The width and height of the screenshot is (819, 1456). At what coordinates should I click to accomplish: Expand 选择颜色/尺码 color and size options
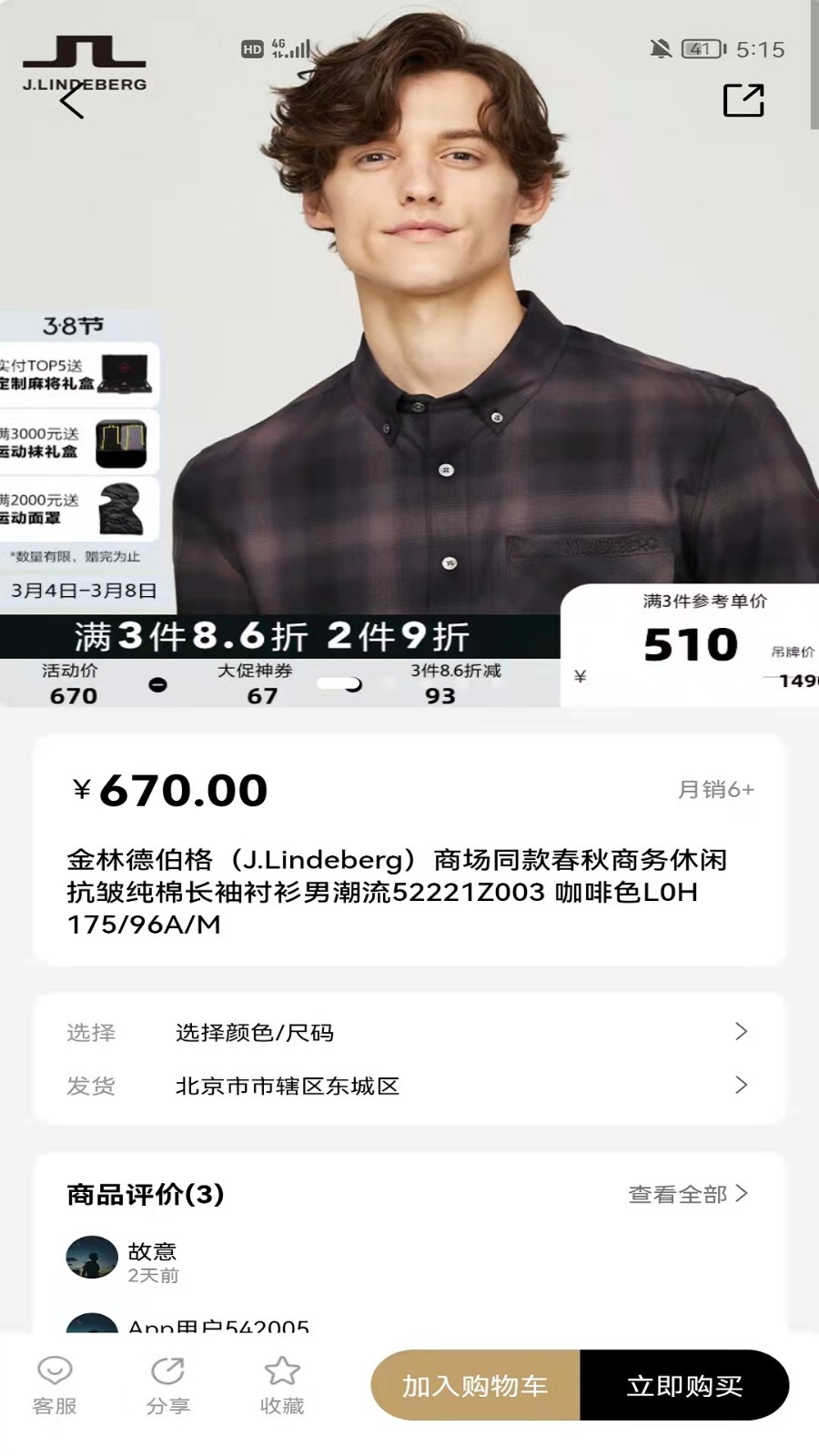coord(409,1033)
